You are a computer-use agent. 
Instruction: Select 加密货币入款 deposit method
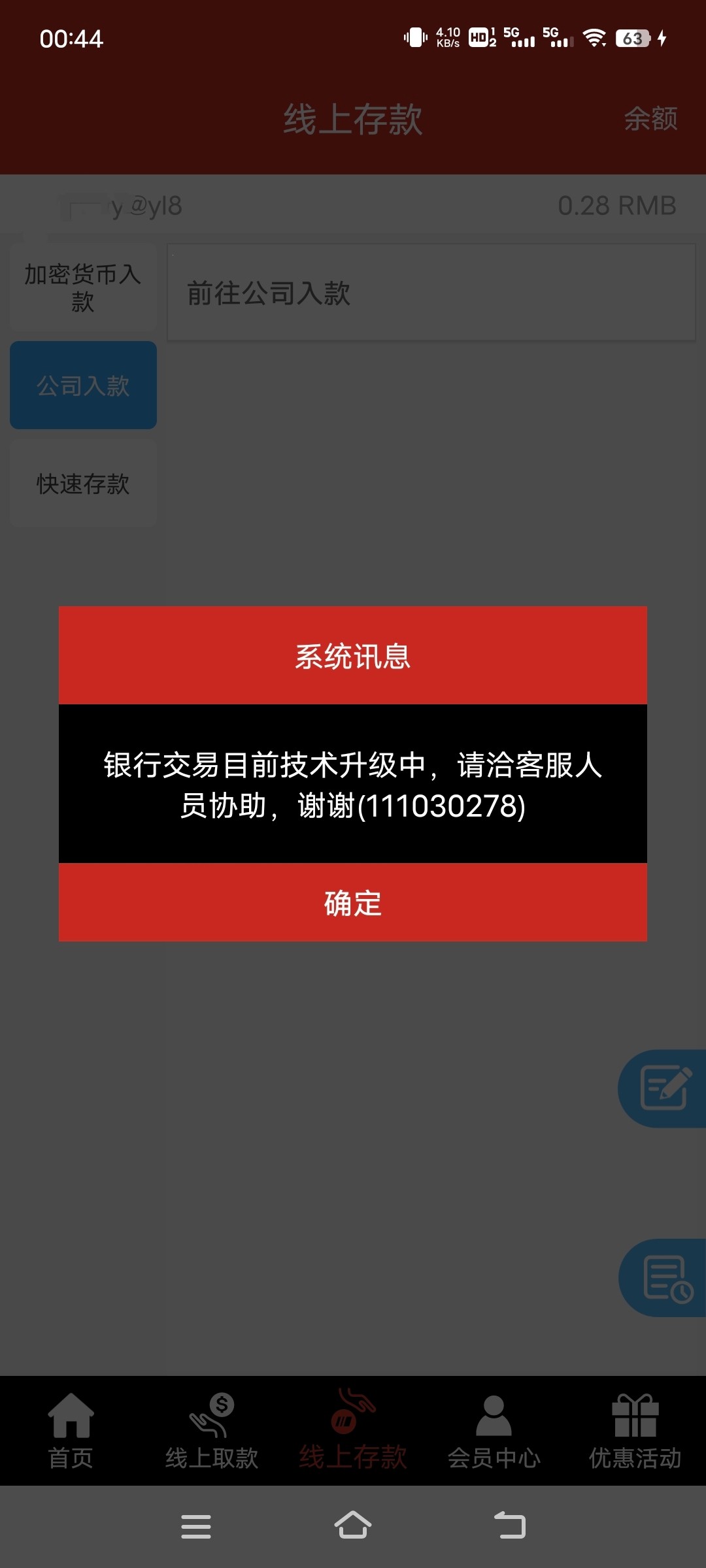click(x=83, y=287)
